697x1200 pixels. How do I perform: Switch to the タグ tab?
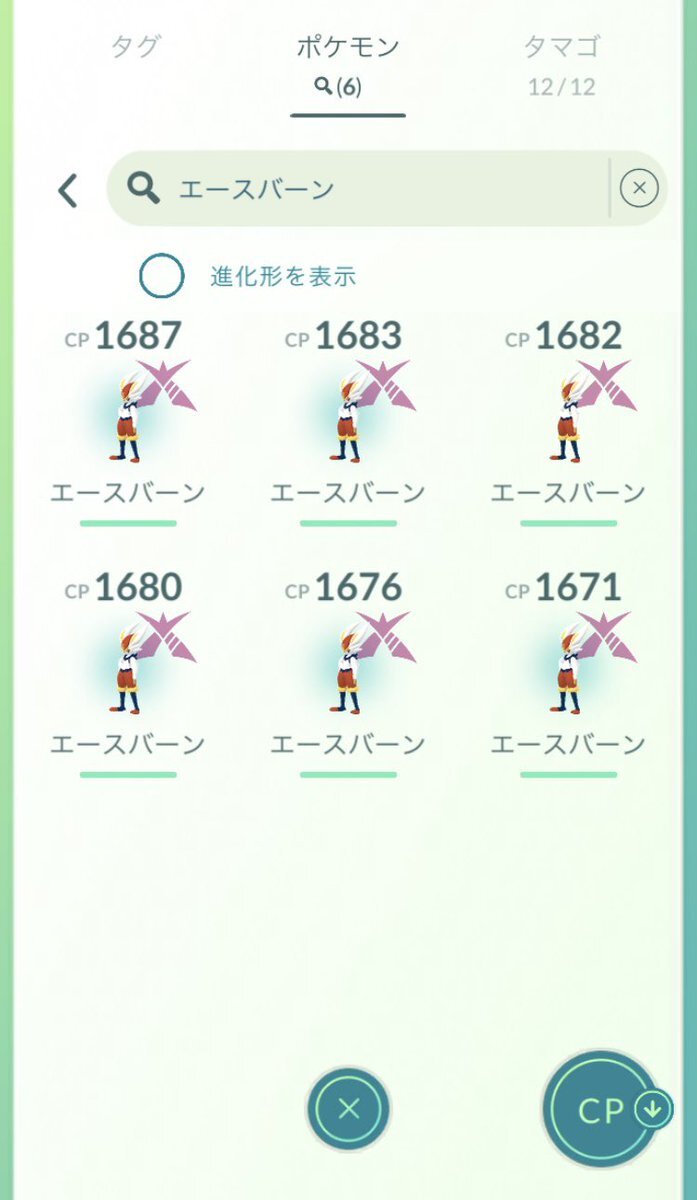(x=134, y=47)
